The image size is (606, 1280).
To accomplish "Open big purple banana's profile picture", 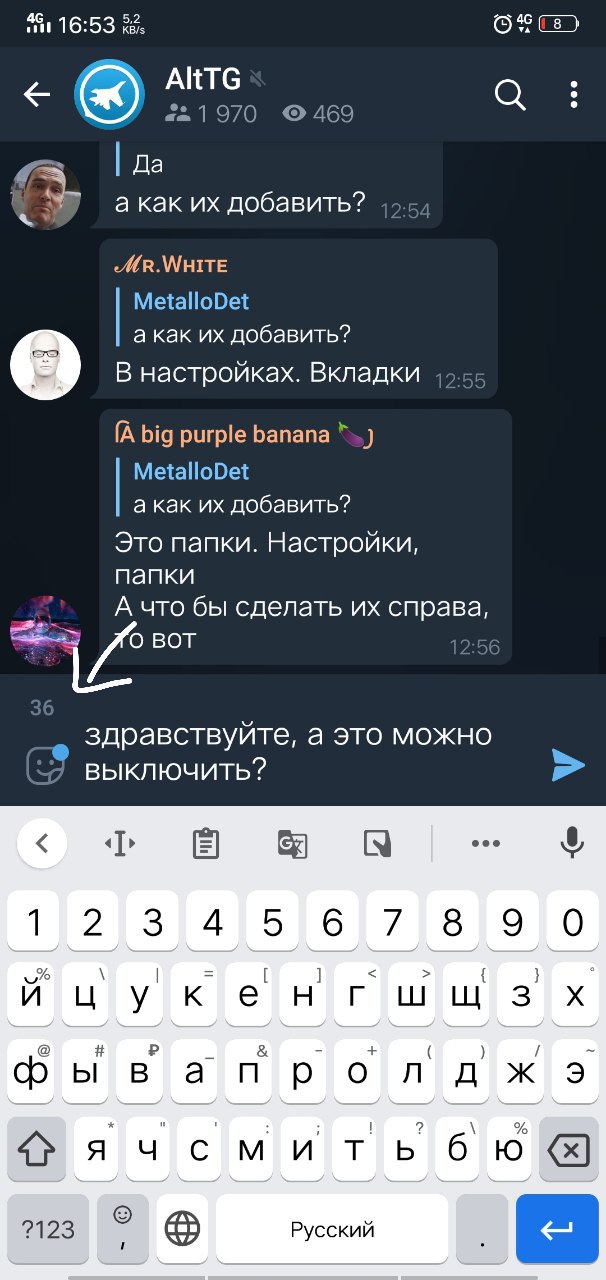I will point(45,630).
